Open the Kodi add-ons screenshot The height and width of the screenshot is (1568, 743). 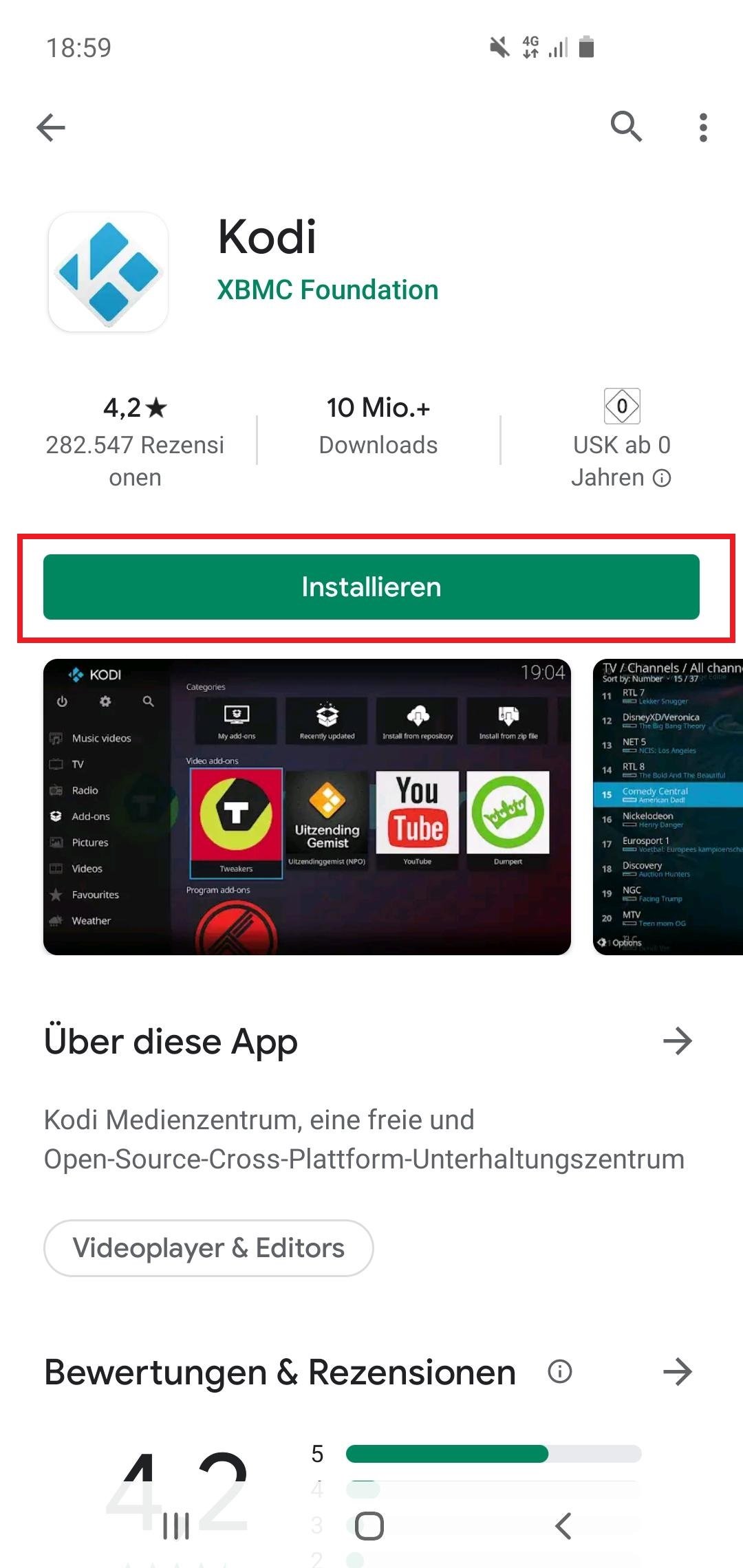(x=307, y=807)
